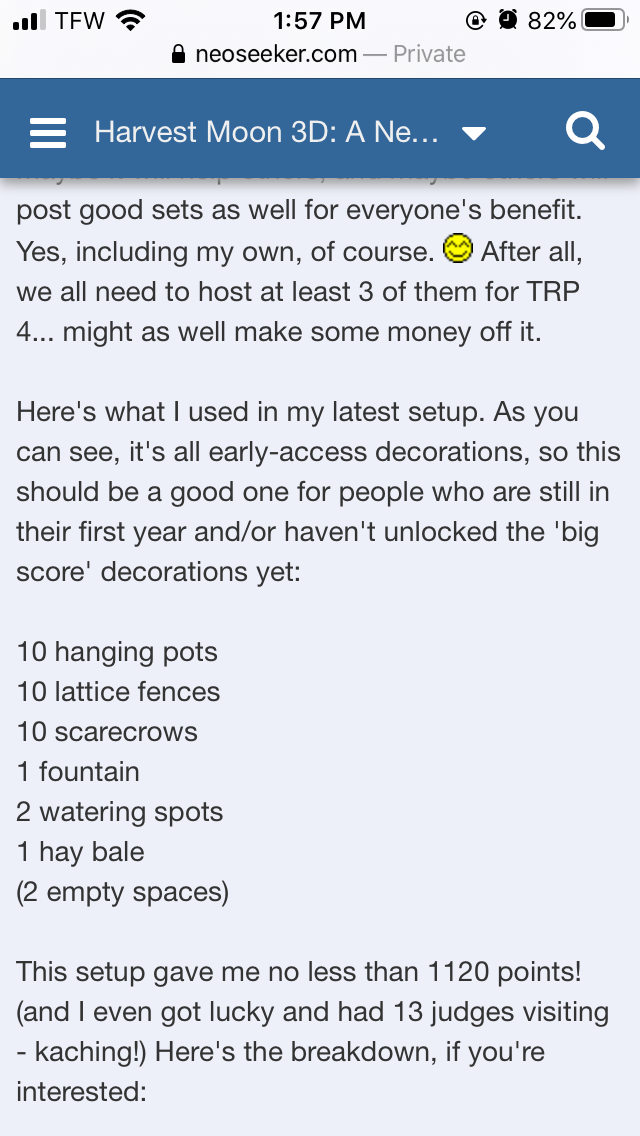Open the search magnifier icon
640x1136 pixels.
point(584,132)
